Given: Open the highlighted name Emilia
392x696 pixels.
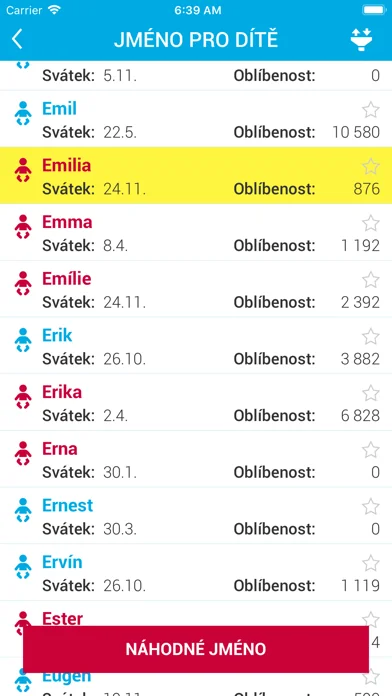Looking at the screenshot, I should click(x=196, y=175).
